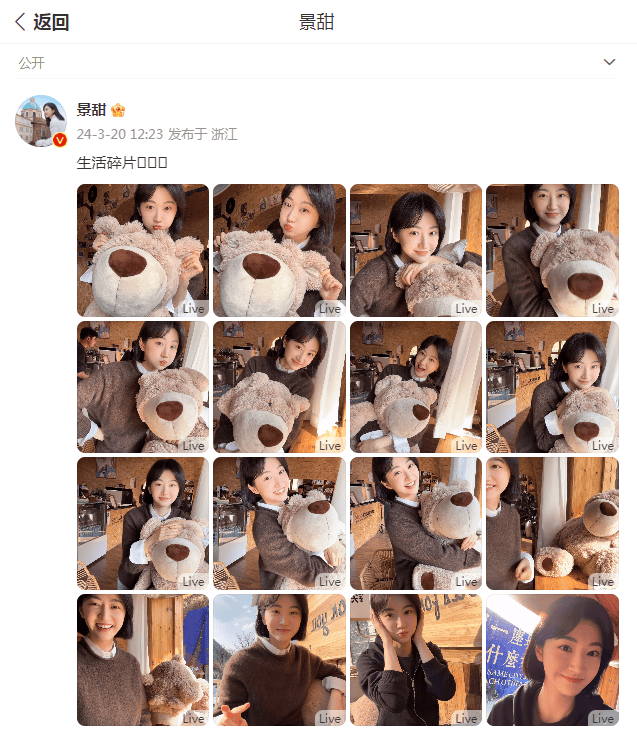Open the first photo in the third row

point(143,523)
